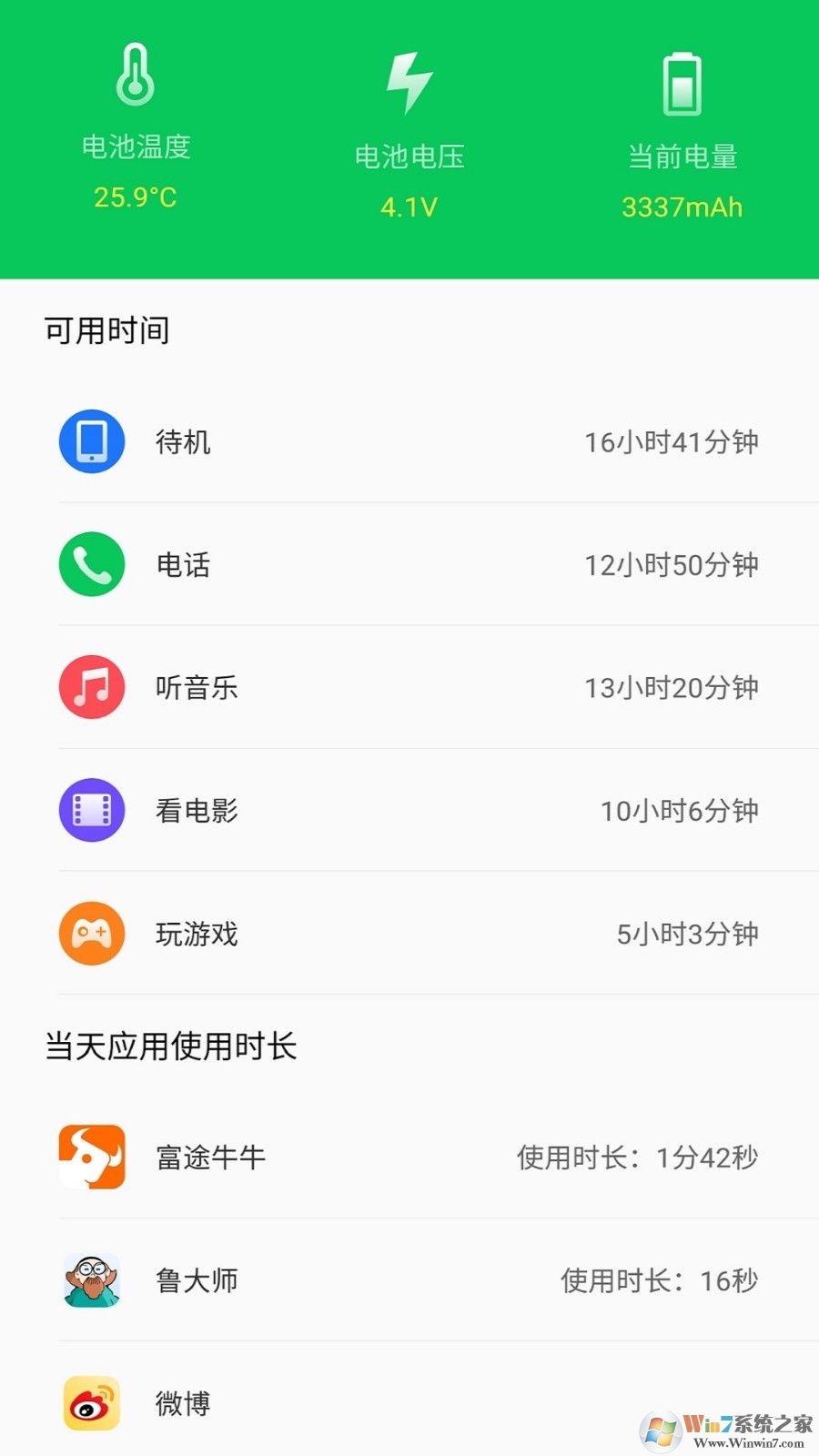Select the game controller (玩游戏) icon

pyautogui.click(x=91, y=933)
